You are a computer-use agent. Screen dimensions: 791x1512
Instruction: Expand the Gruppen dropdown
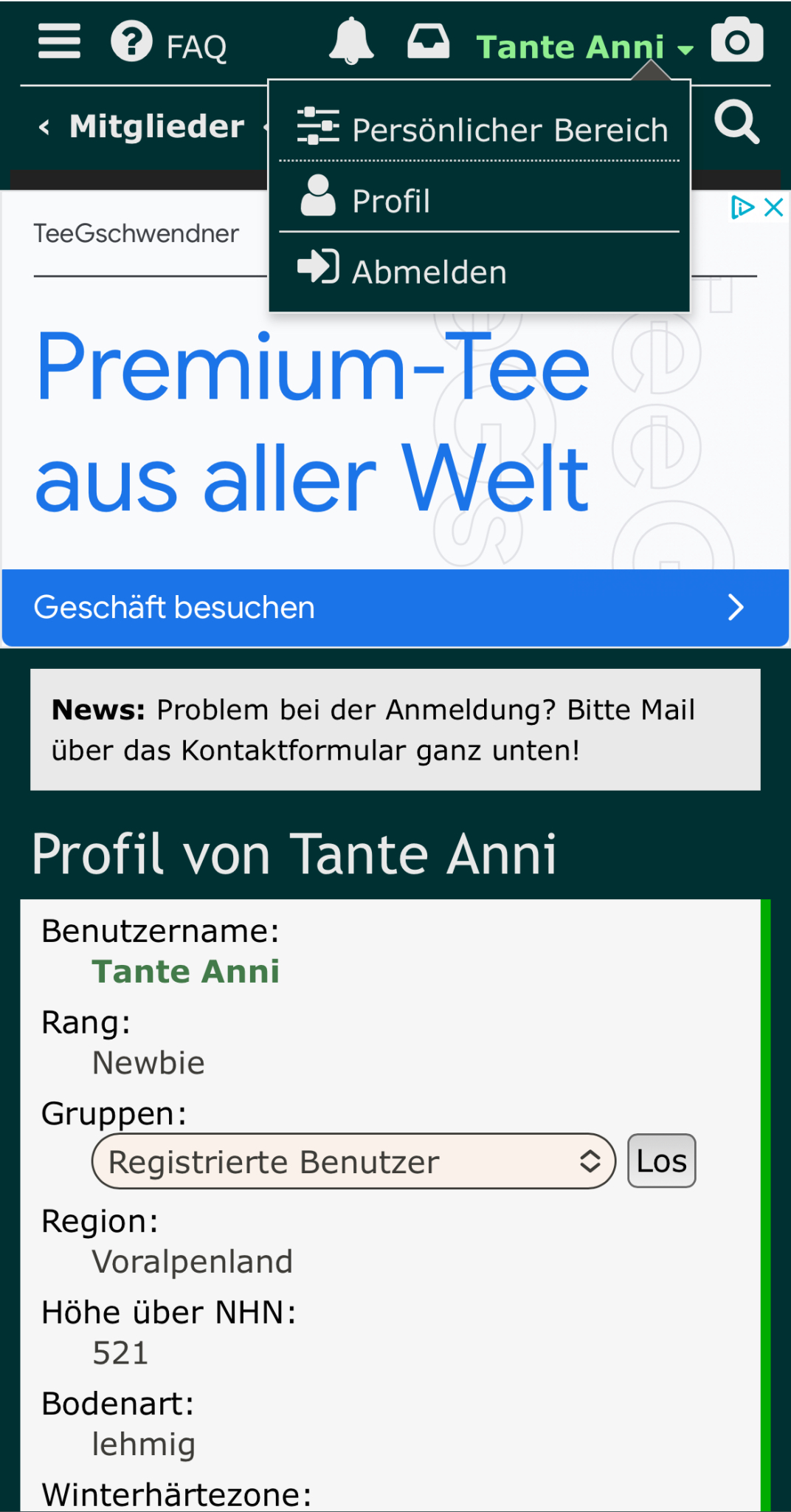pyautogui.click(x=353, y=1161)
